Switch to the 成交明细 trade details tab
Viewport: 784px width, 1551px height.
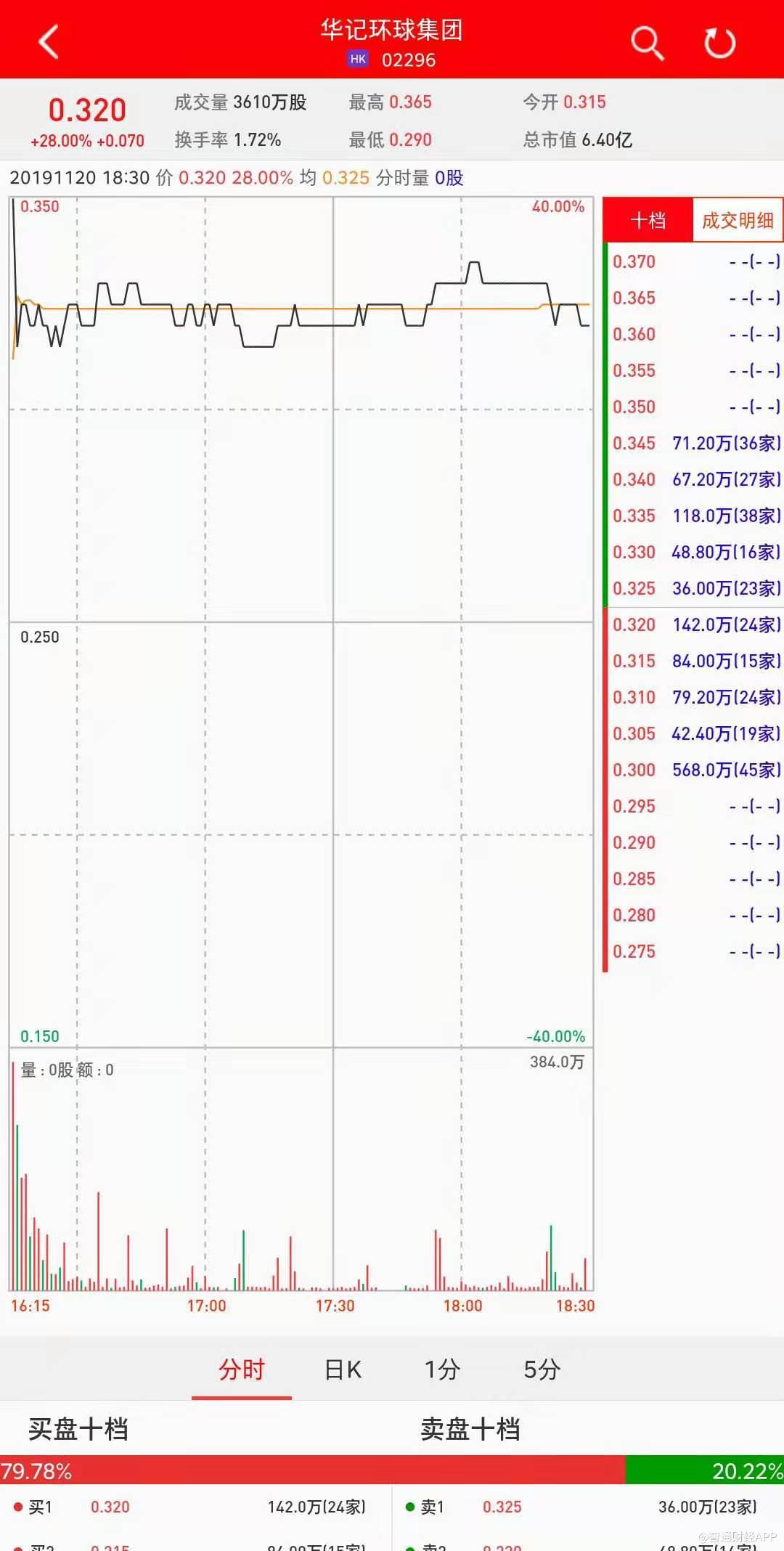point(737,220)
